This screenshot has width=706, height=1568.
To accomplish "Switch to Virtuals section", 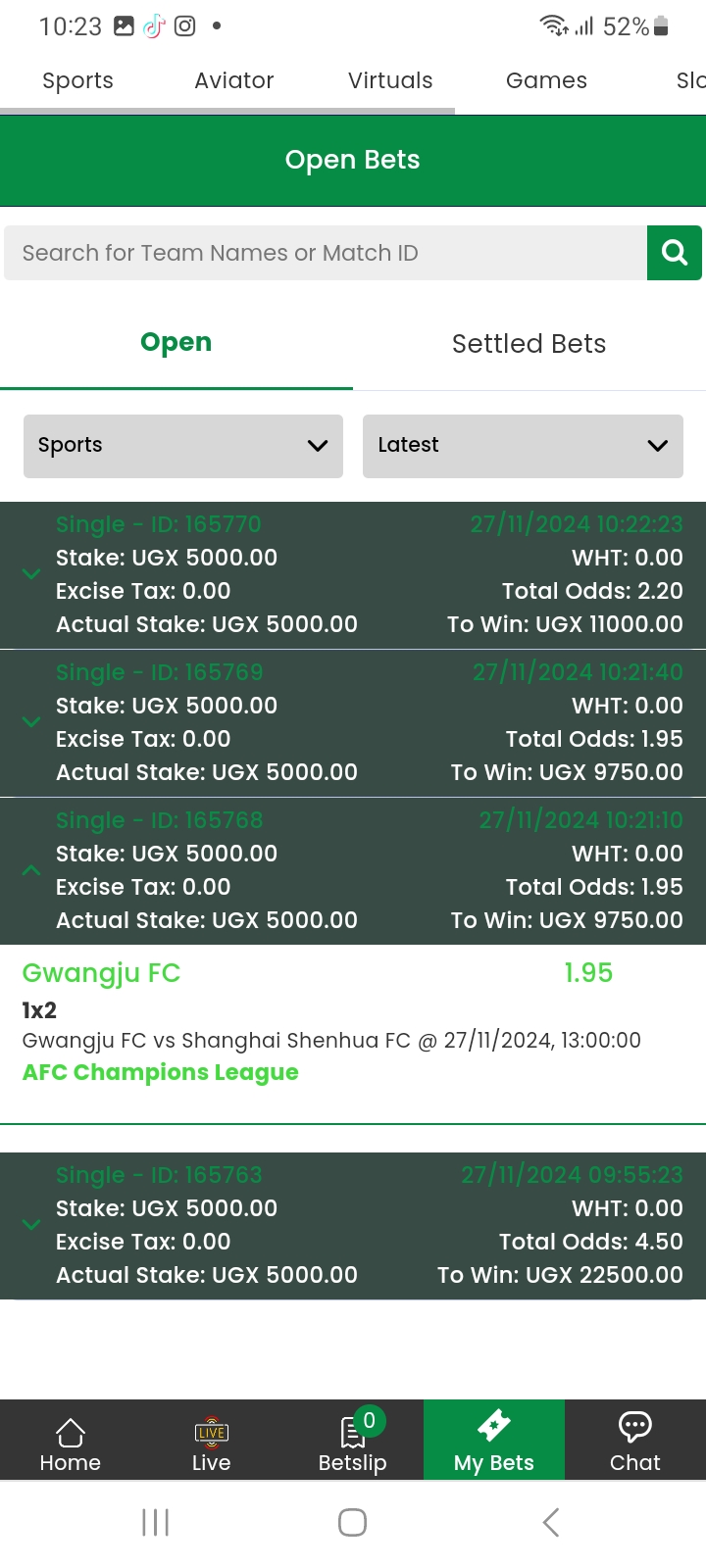I will 390,80.
